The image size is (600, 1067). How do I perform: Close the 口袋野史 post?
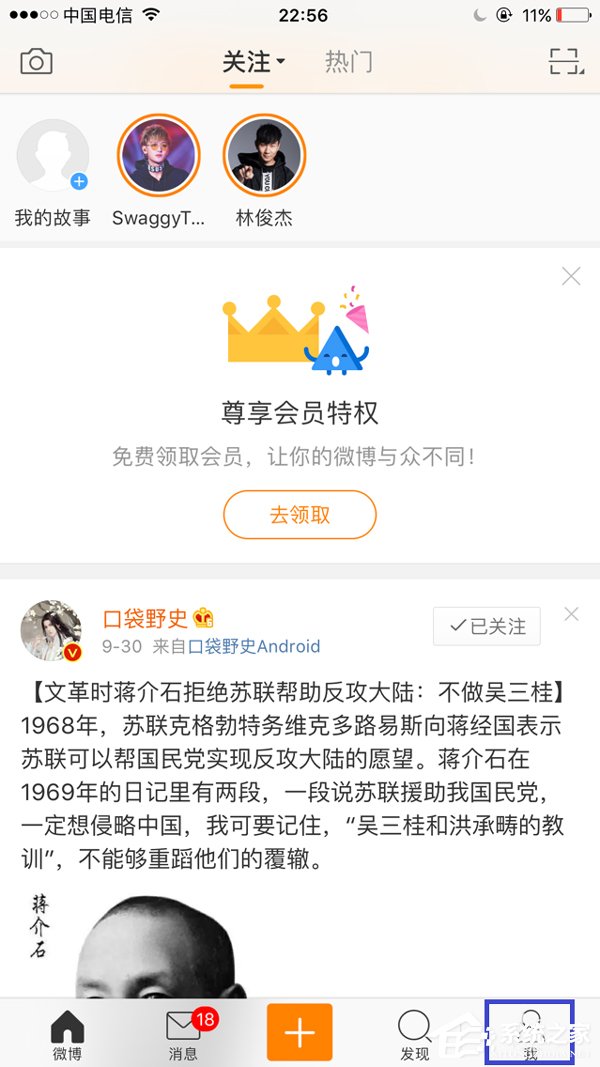(571, 614)
